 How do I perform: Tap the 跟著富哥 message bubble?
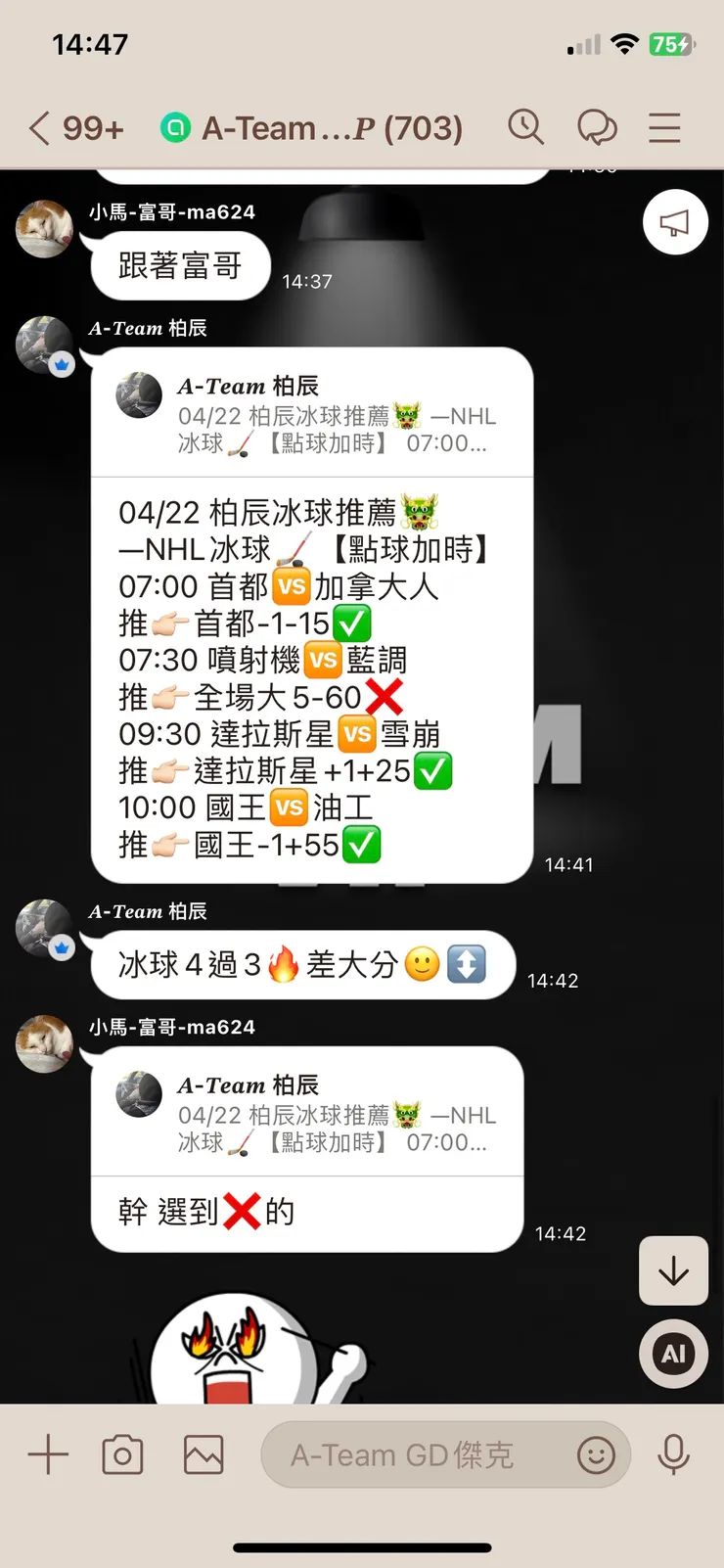coord(179,265)
